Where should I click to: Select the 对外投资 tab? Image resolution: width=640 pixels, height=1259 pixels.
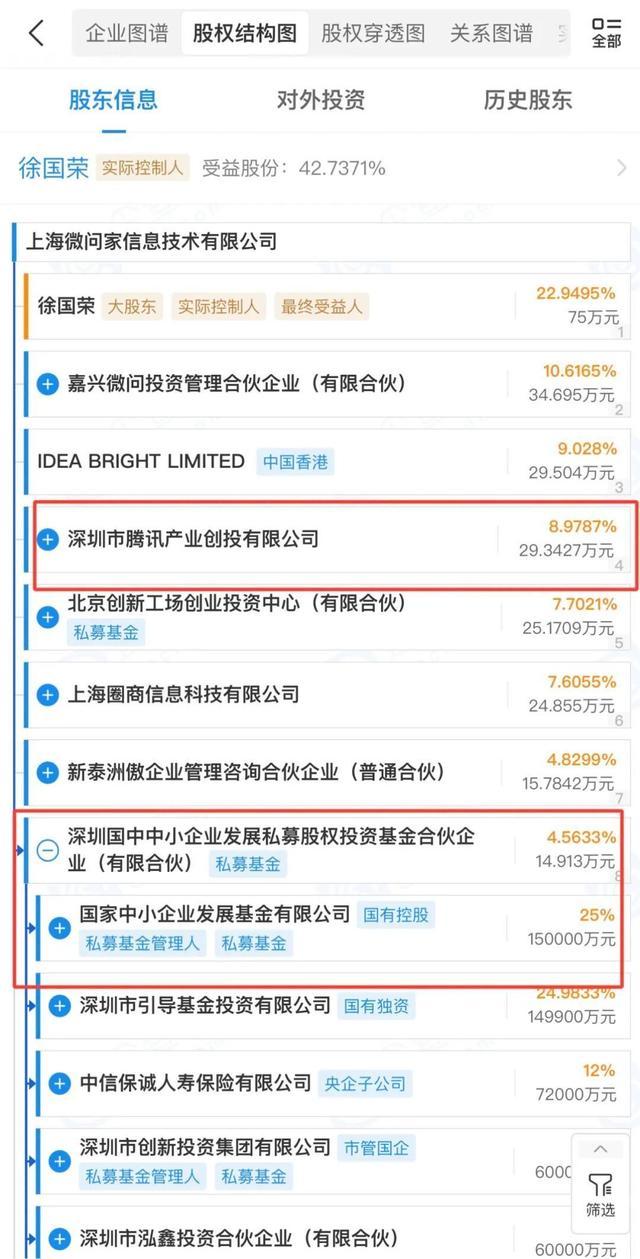(x=321, y=100)
